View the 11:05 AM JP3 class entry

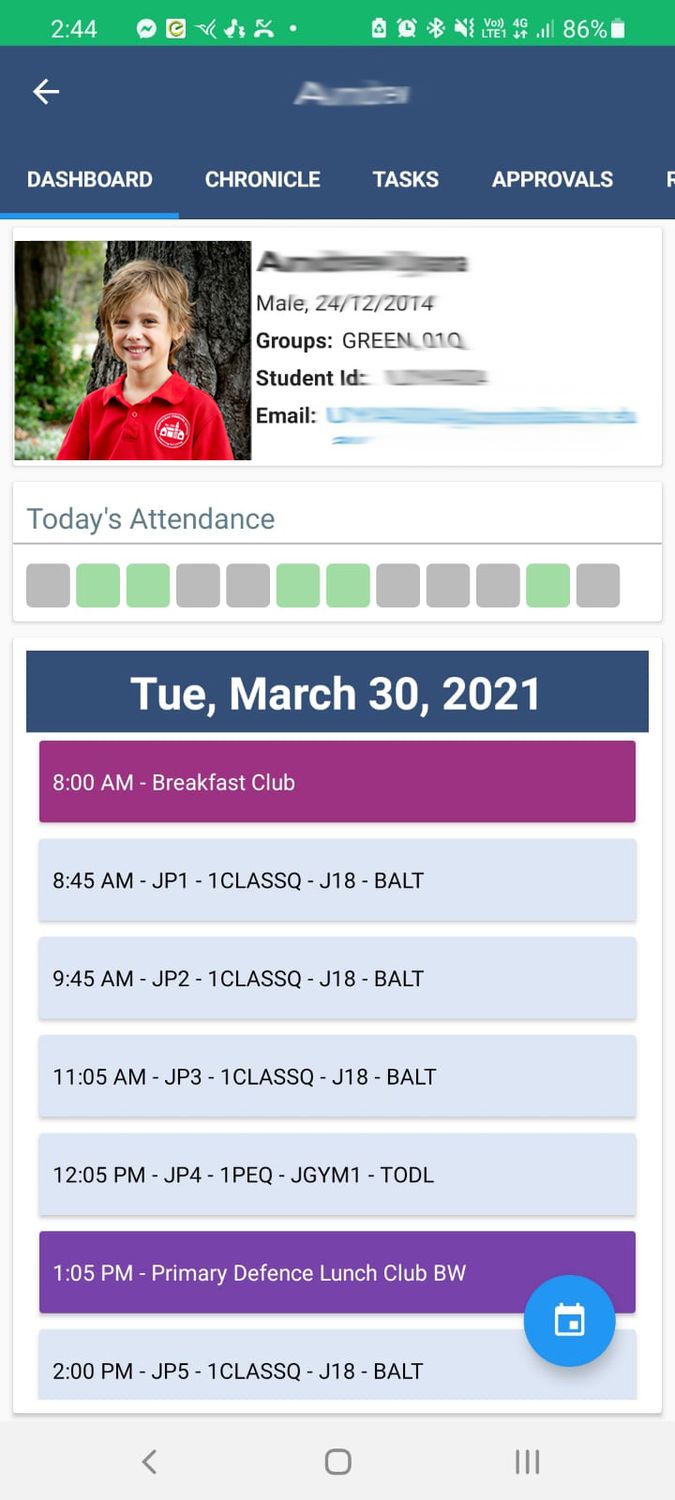coord(337,1076)
